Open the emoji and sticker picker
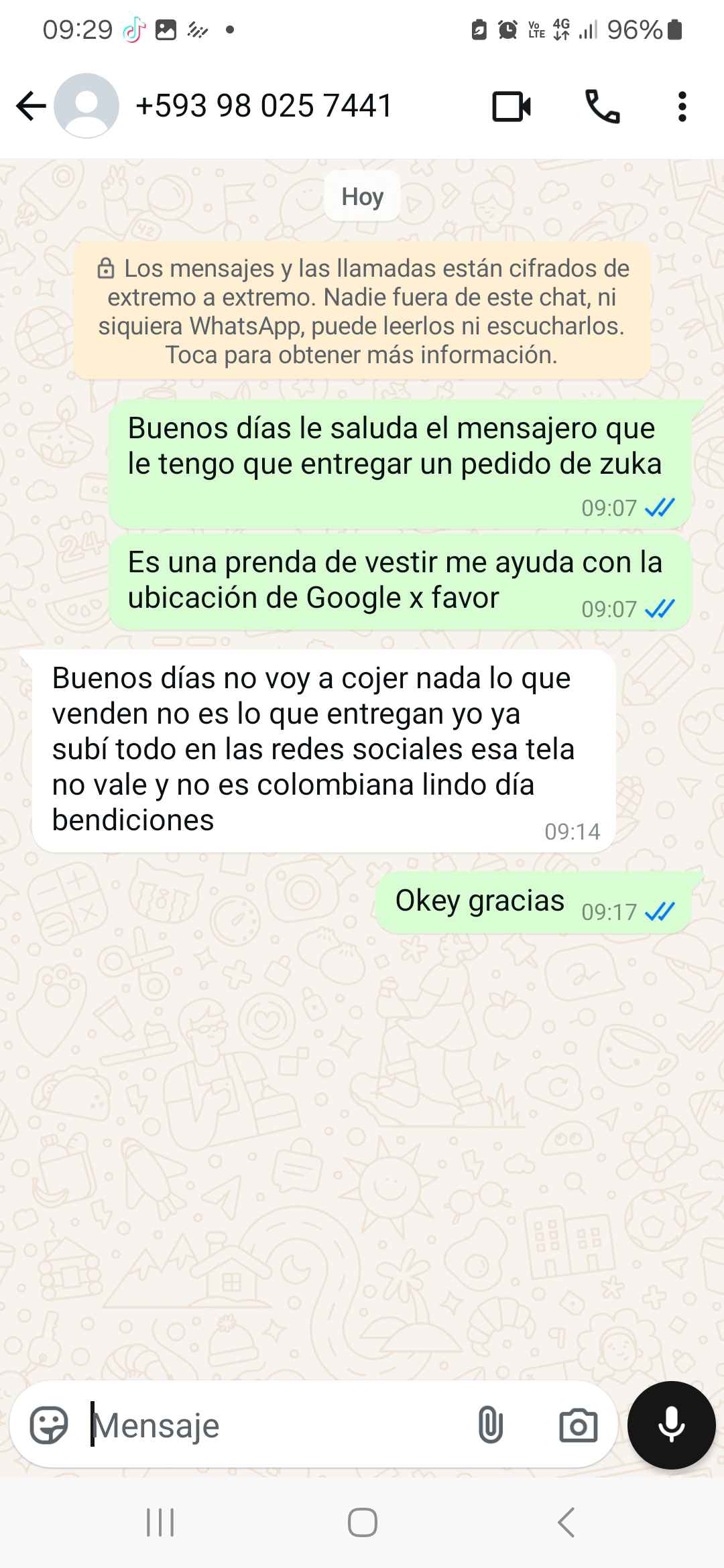Image resolution: width=724 pixels, height=1568 pixels. click(x=49, y=1425)
